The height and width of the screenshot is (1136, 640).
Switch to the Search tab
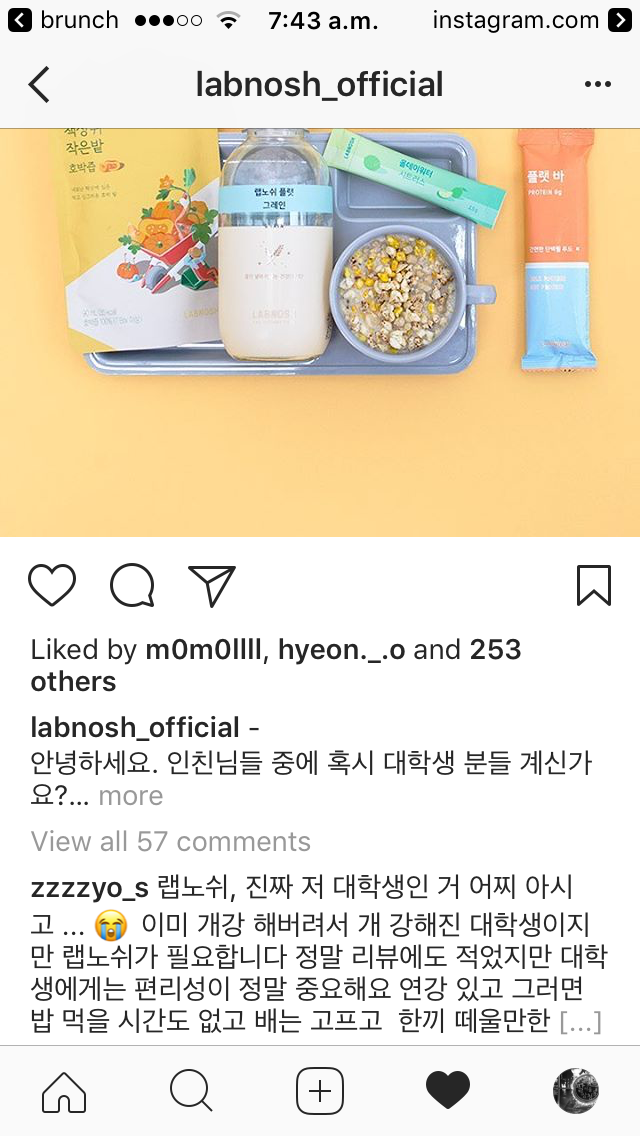(191, 1090)
